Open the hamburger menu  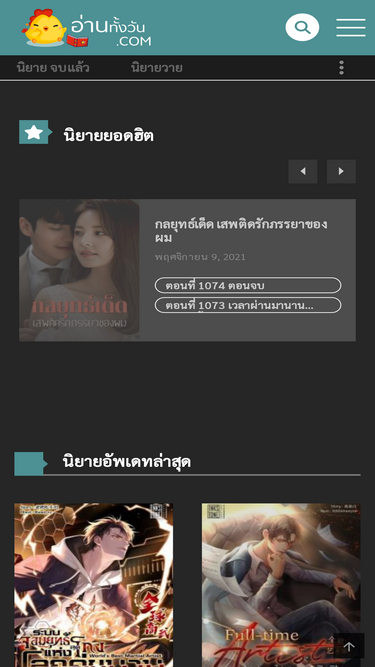(x=351, y=28)
